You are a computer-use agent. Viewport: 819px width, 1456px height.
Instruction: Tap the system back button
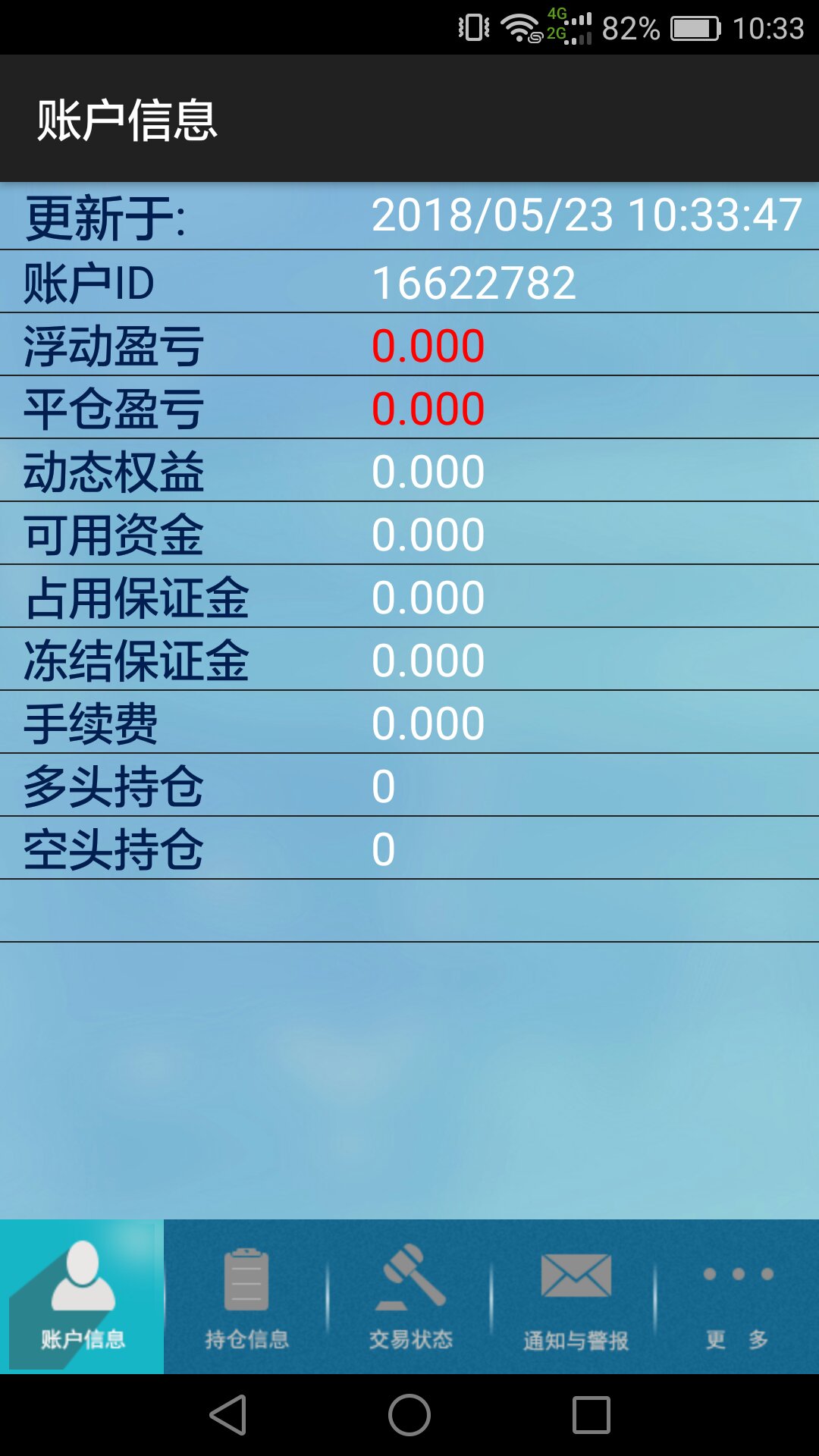tap(227, 1415)
